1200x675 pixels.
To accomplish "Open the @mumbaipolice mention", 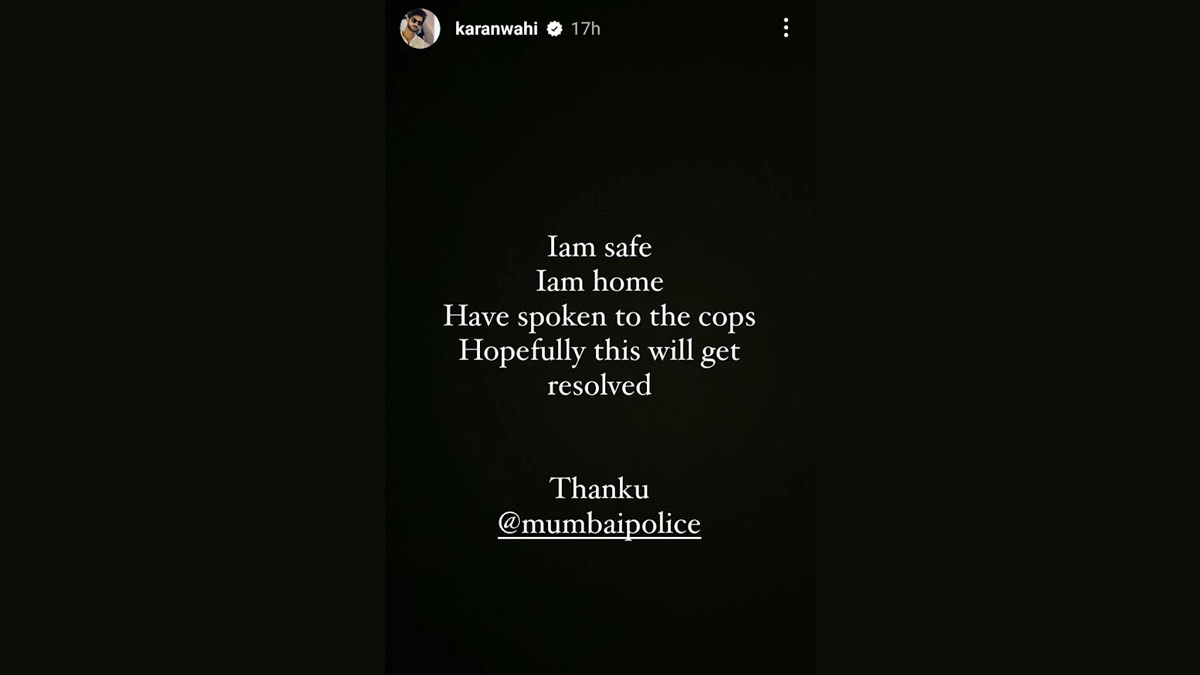I will tap(599, 524).
